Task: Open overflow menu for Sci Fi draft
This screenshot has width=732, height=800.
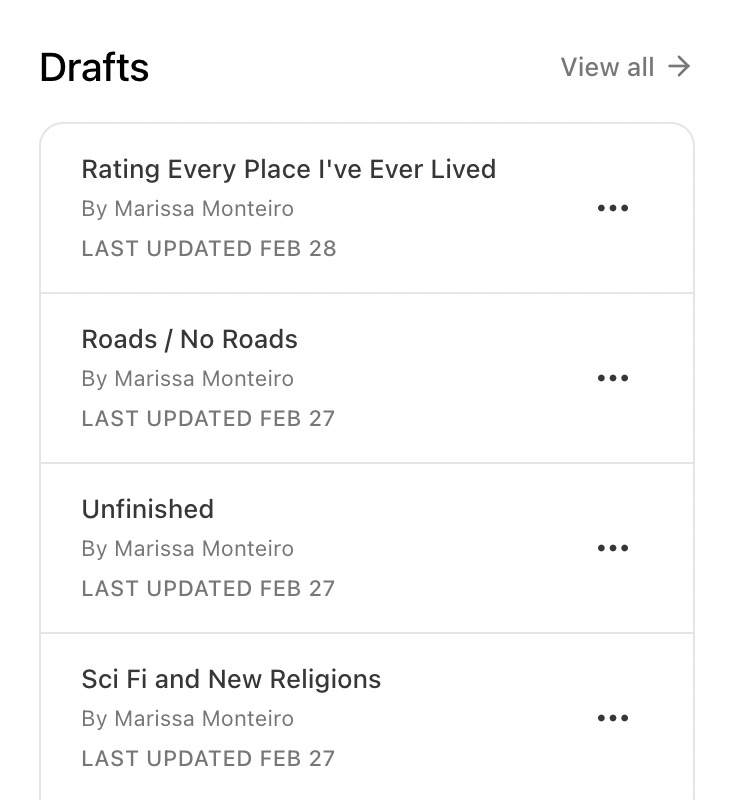Action: tap(612, 718)
